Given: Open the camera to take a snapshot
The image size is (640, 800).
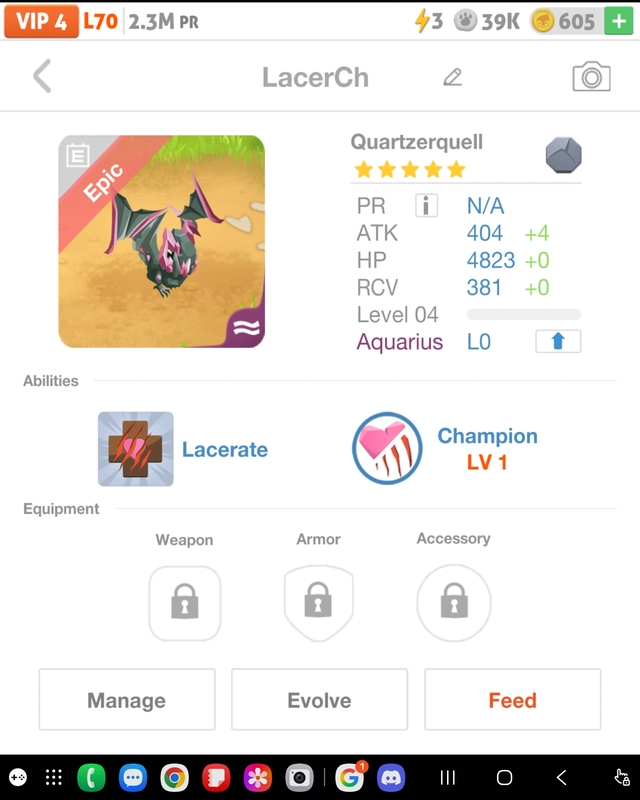Looking at the screenshot, I should click(x=591, y=77).
